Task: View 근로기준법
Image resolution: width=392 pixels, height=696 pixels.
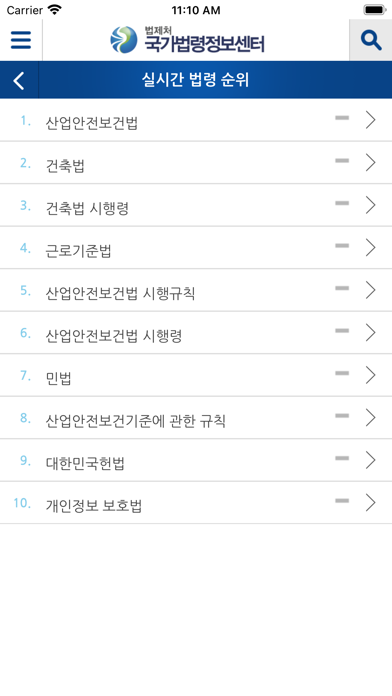Action: [x=196, y=248]
